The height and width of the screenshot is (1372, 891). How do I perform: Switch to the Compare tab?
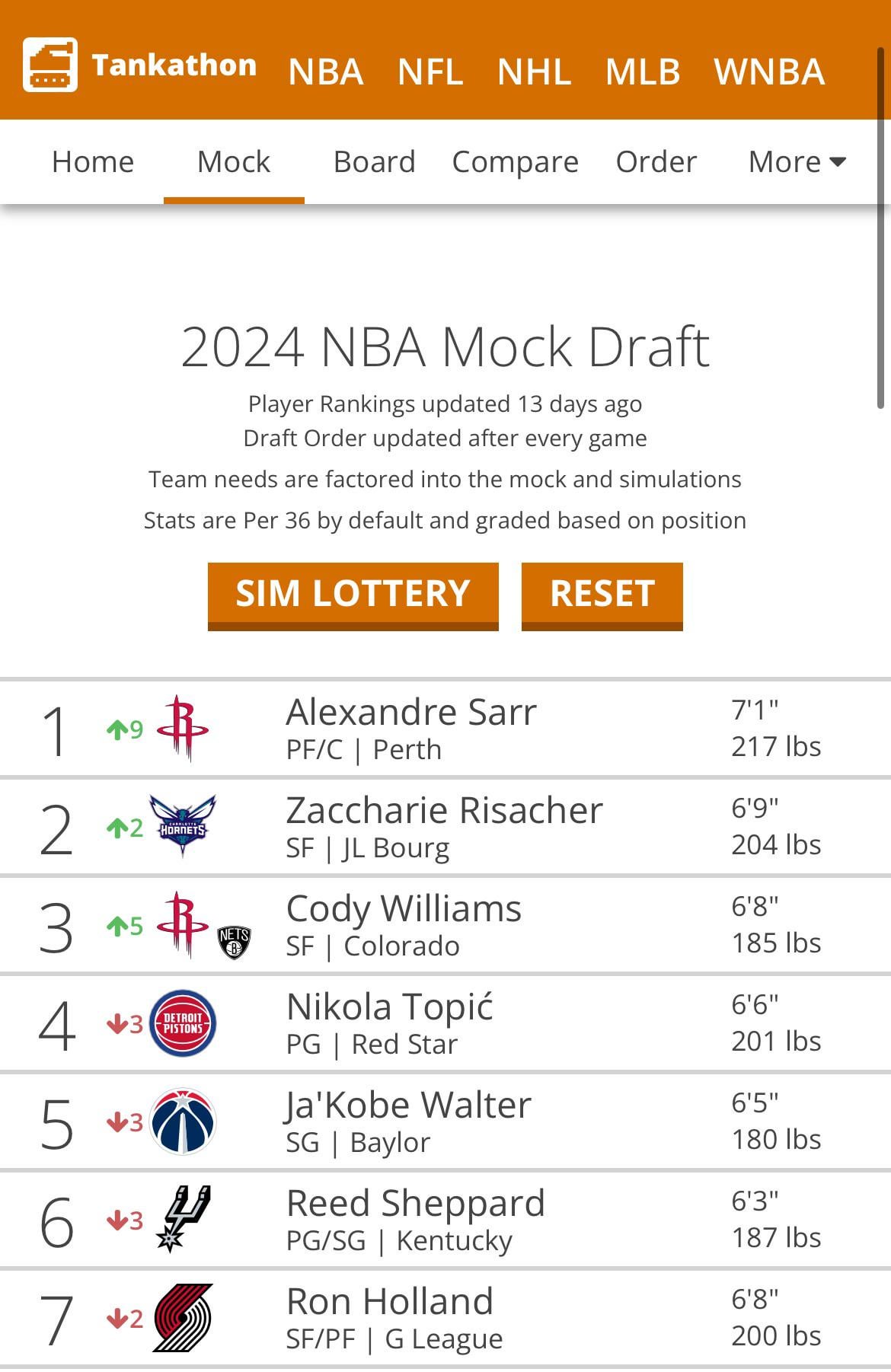pos(515,162)
